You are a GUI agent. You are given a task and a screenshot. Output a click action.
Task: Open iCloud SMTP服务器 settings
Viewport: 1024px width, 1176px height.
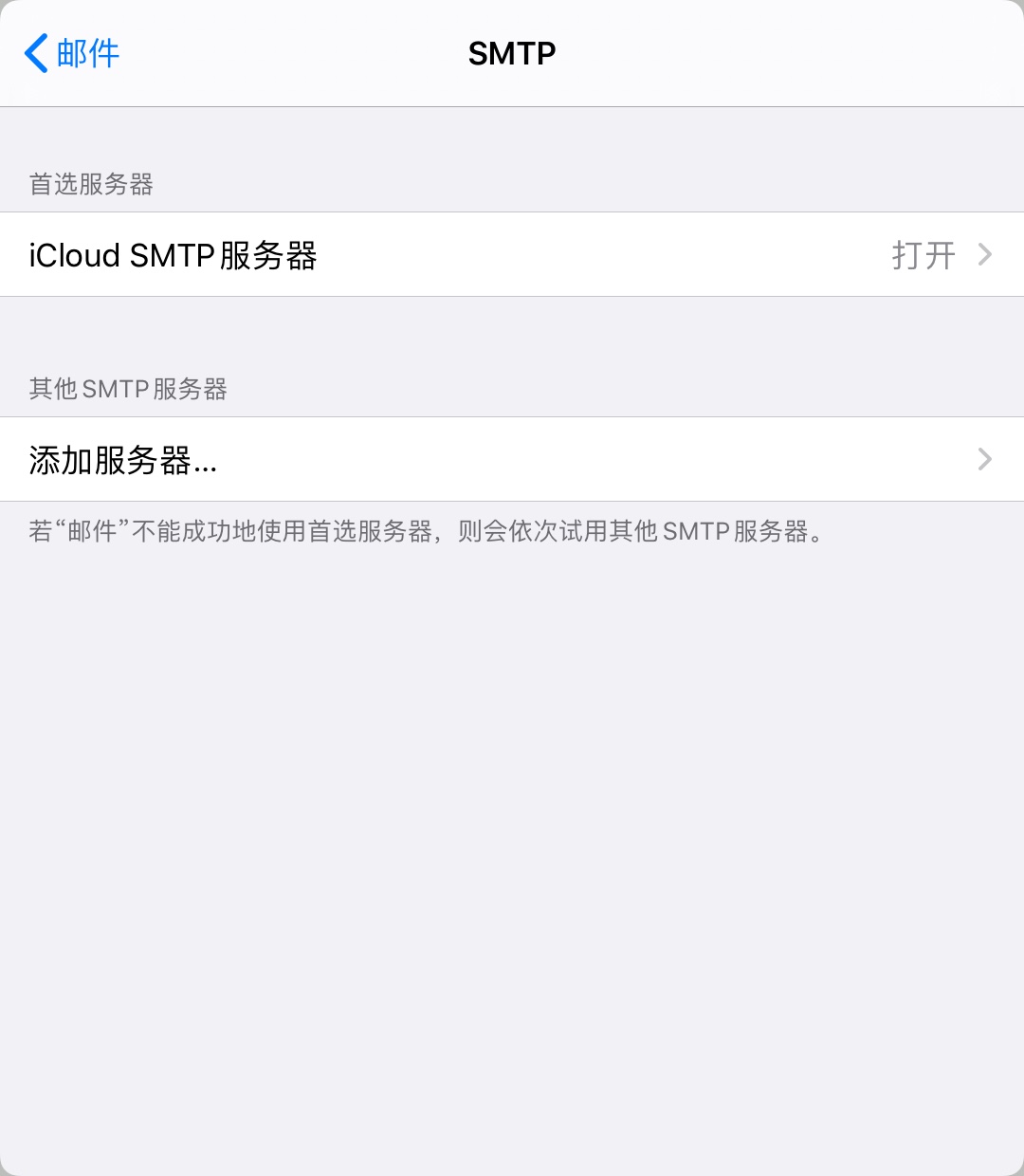(x=512, y=255)
